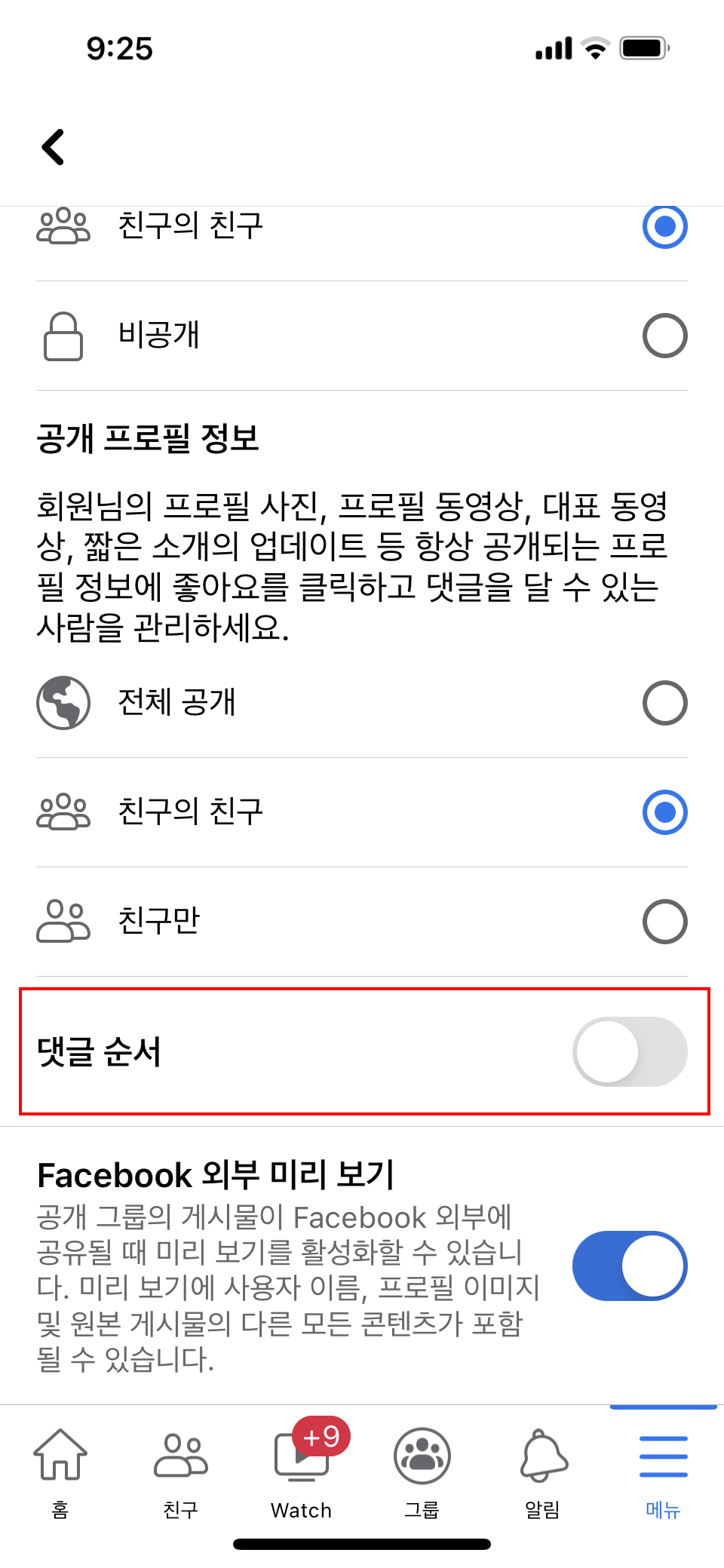Viewport: 724px width, 1568px height.
Task: Enable the 댓글 순서 switch
Action: point(630,1051)
